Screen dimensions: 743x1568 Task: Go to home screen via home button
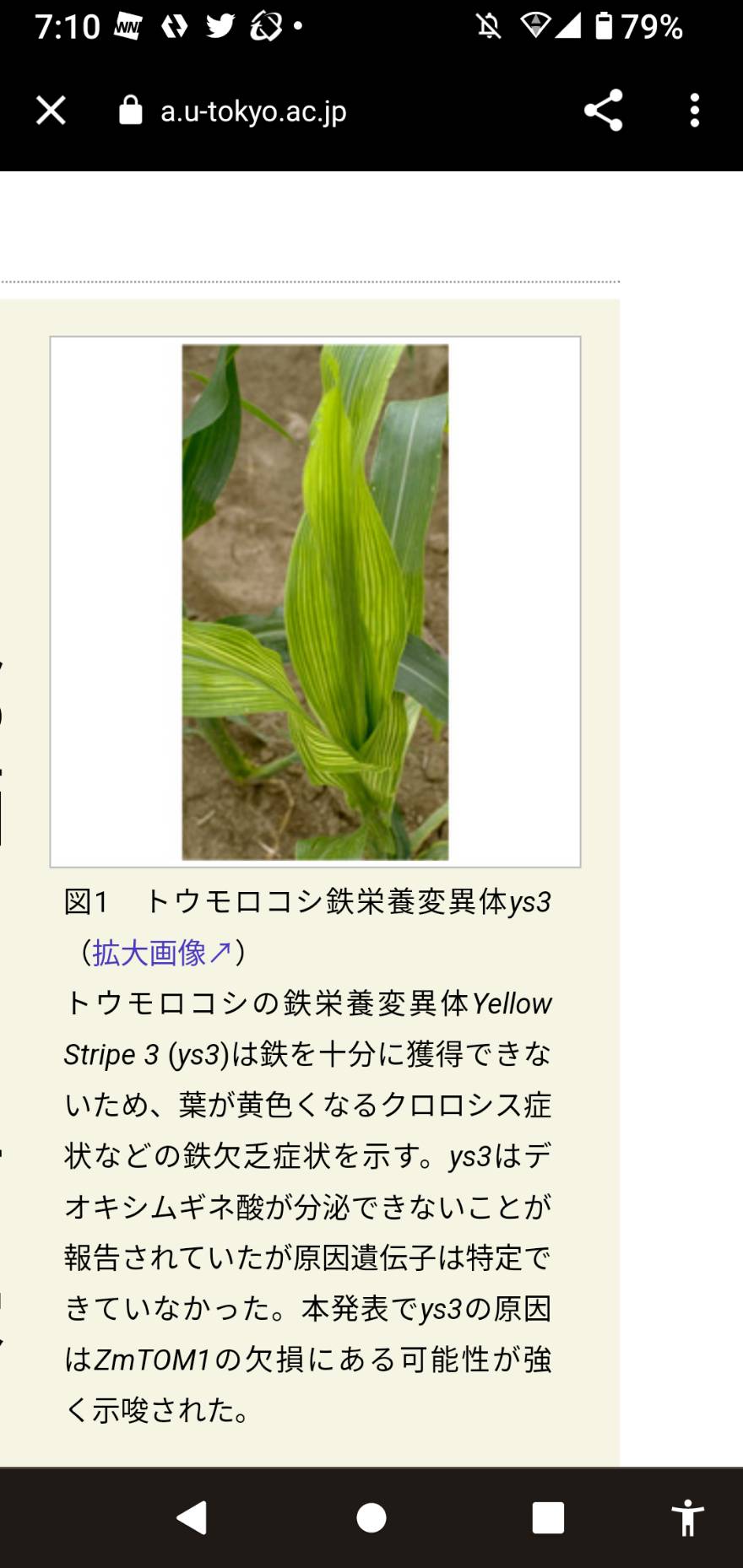click(x=371, y=1517)
